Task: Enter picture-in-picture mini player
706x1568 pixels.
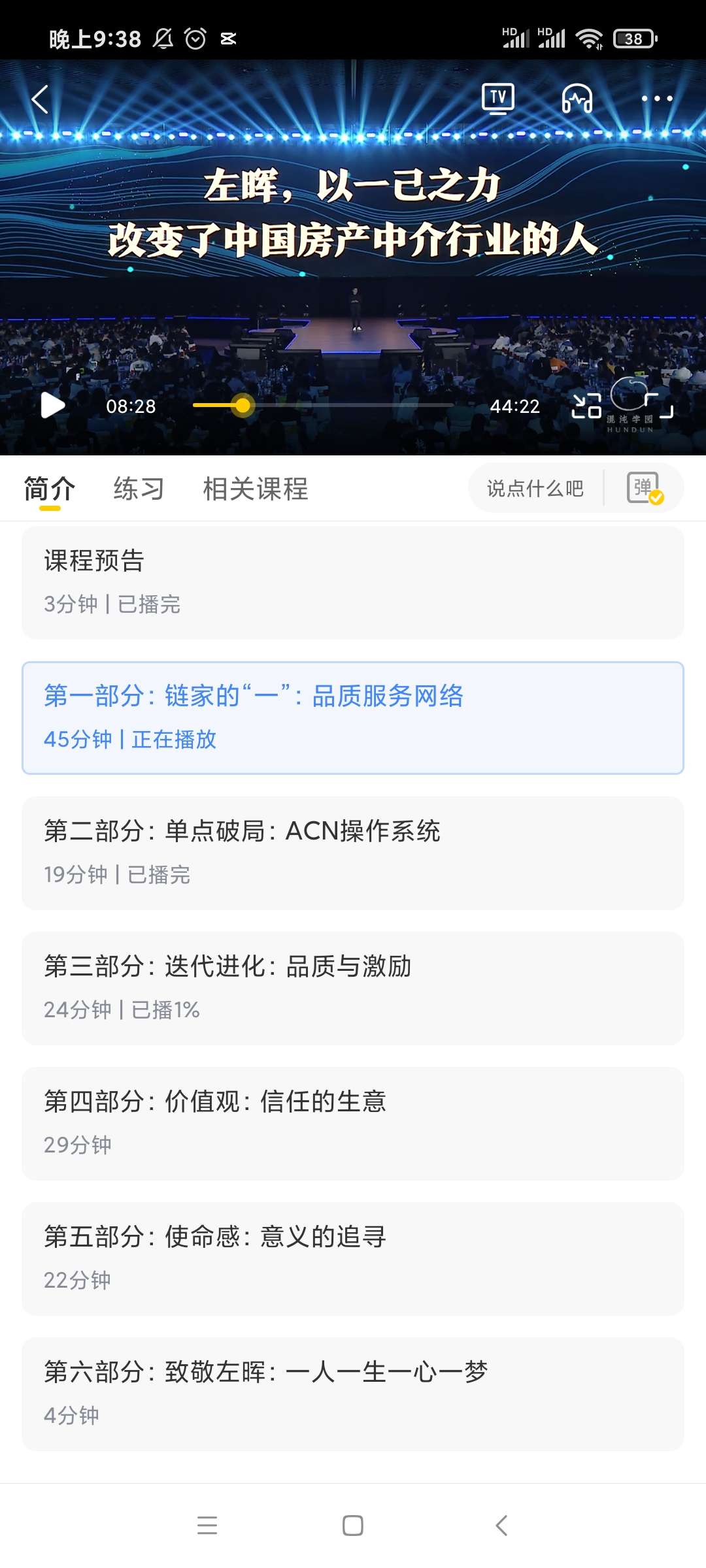Action: [x=587, y=406]
